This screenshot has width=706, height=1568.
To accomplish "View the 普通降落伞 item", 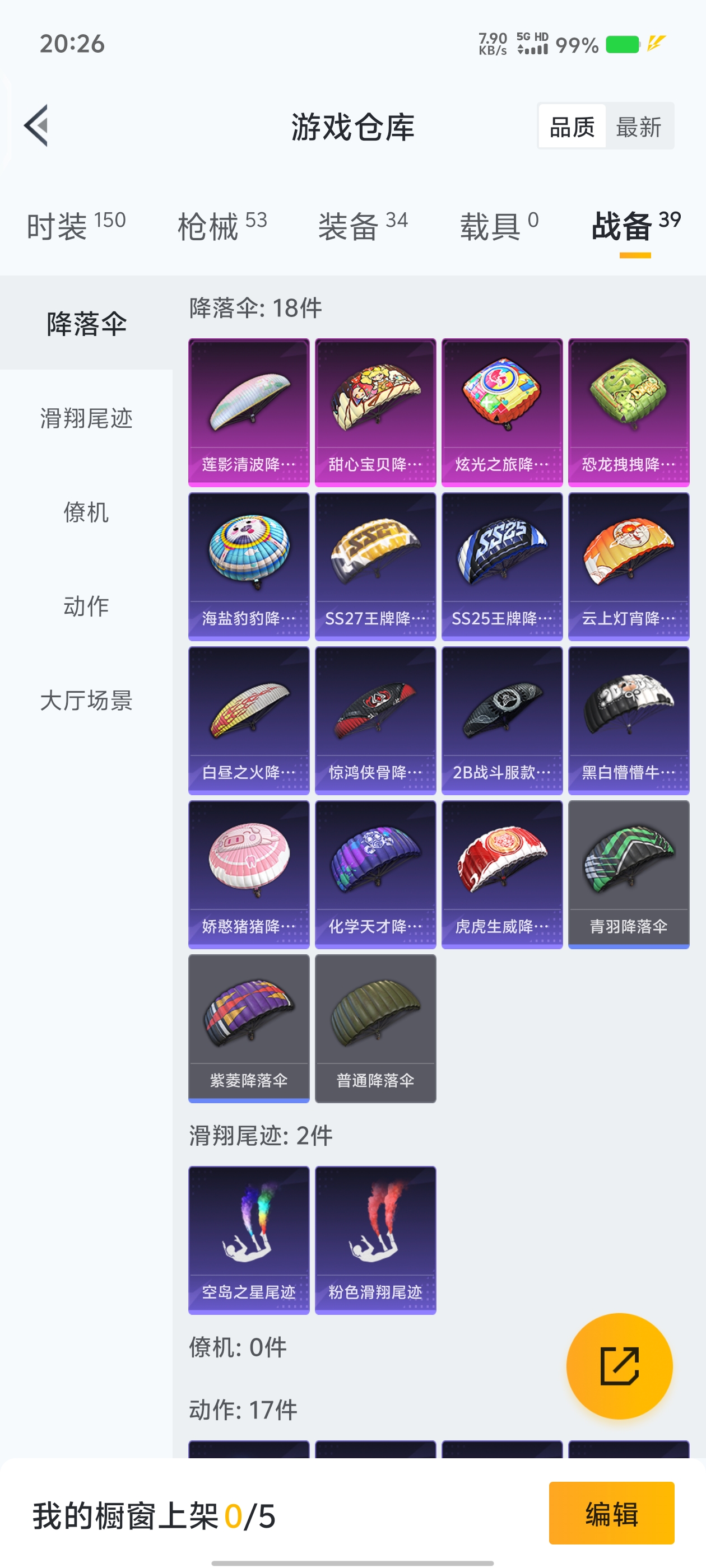I will tap(375, 1028).
